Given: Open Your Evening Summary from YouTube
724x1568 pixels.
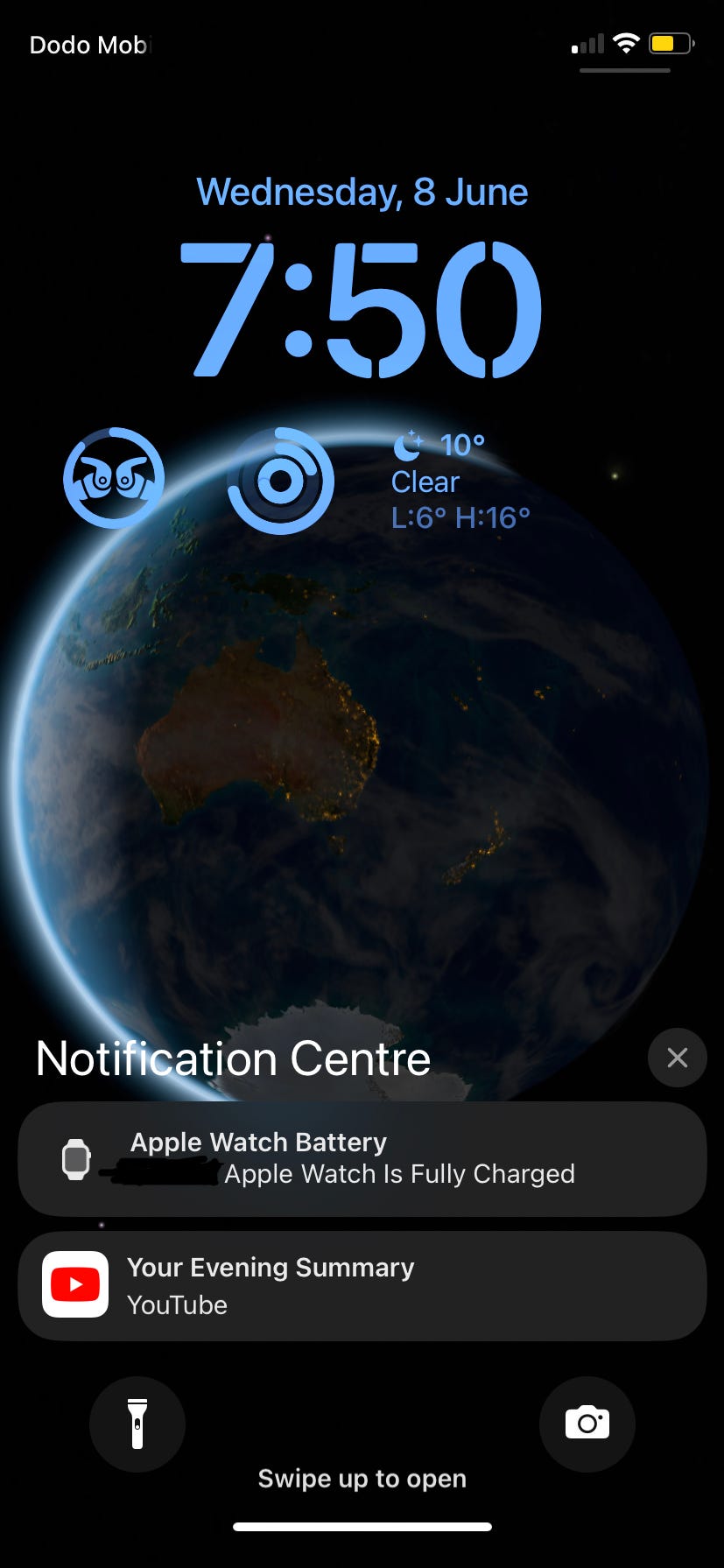Looking at the screenshot, I should pos(362,1285).
